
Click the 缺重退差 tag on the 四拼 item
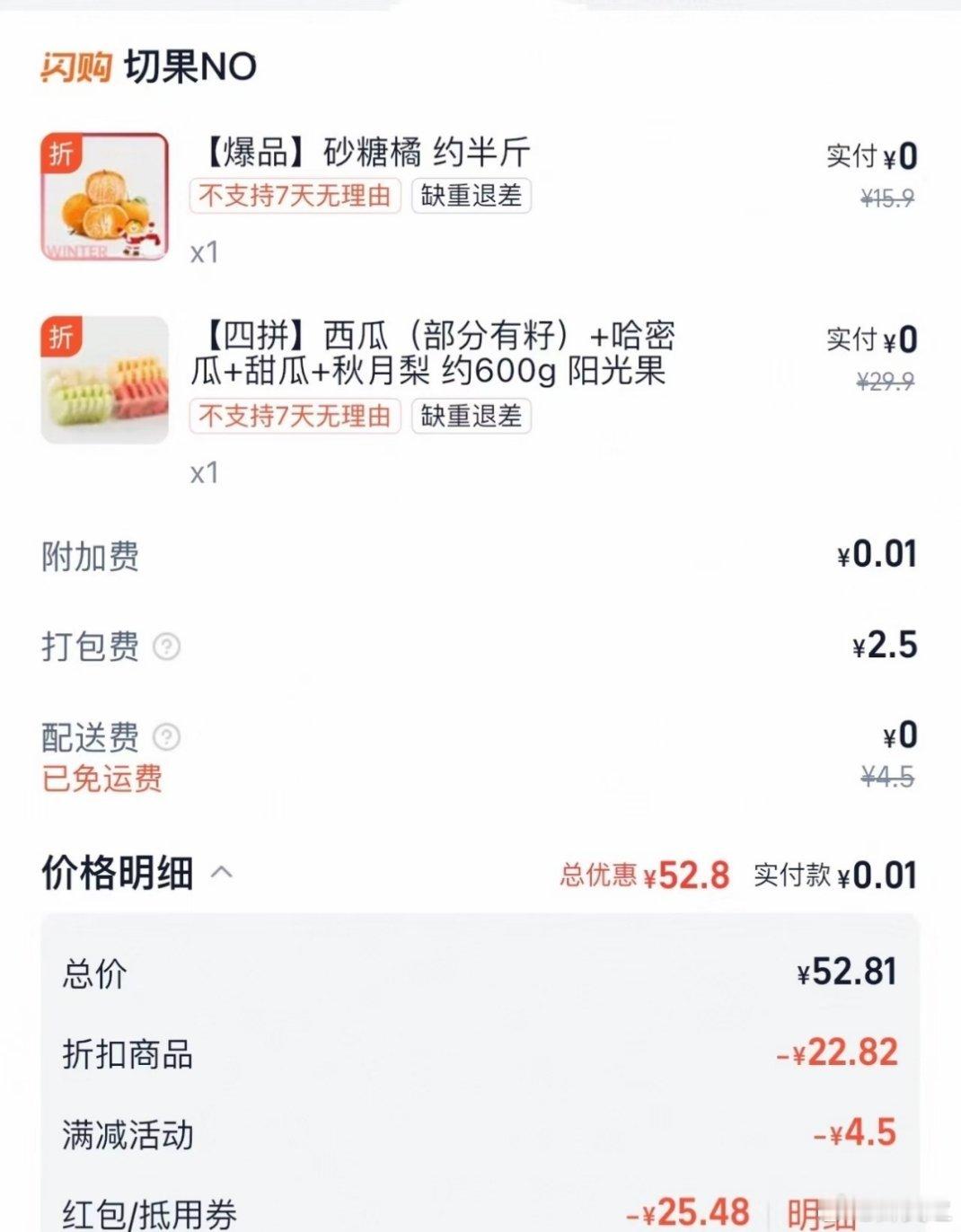tap(470, 416)
